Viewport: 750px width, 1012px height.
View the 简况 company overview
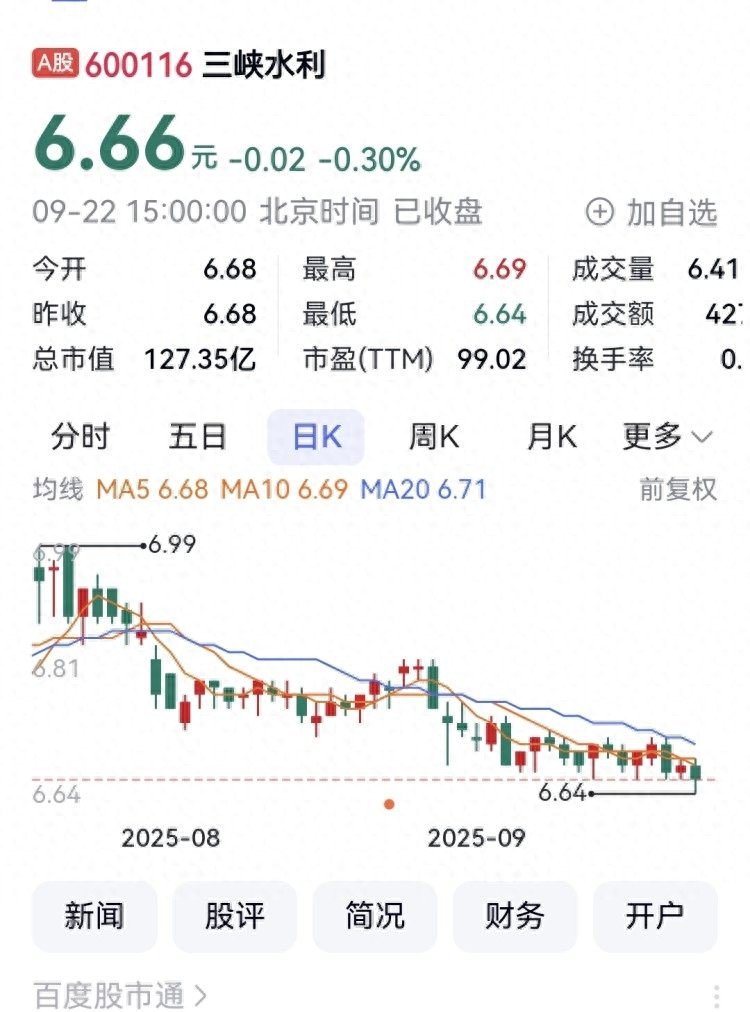coord(375,915)
